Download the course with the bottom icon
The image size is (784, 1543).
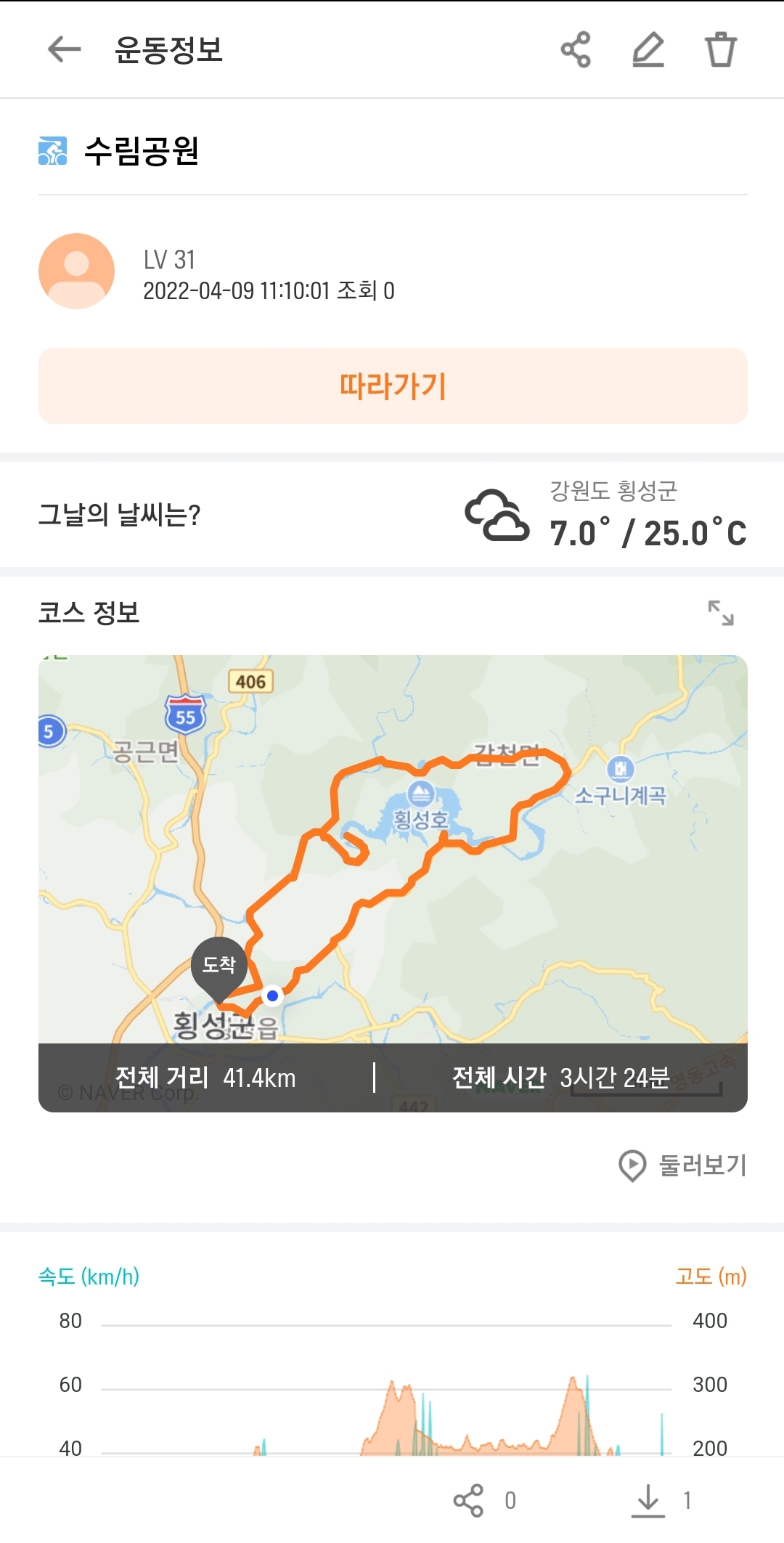click(x=648, y=1500)
